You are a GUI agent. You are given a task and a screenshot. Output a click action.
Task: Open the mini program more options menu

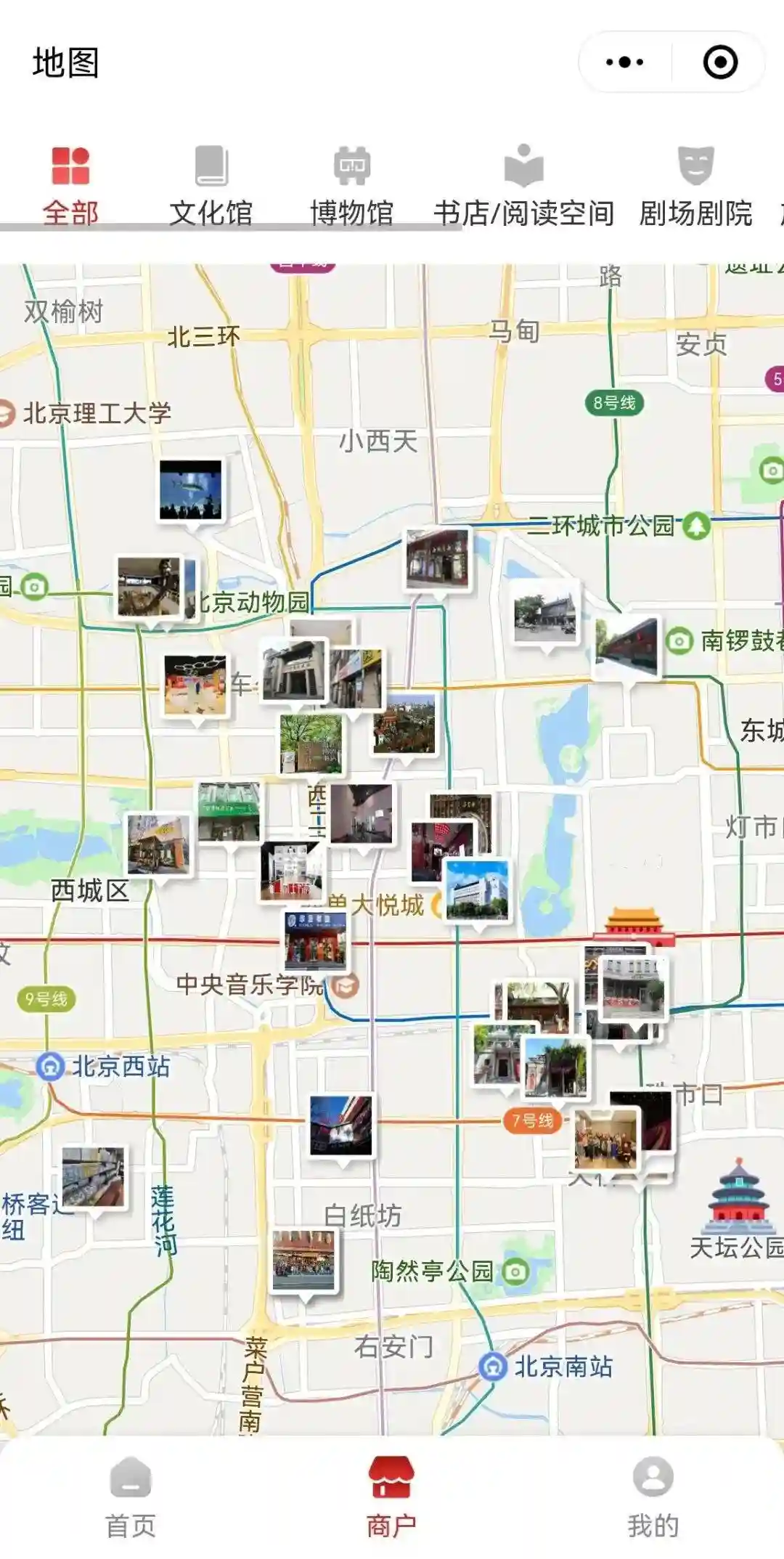coord(624,62)
